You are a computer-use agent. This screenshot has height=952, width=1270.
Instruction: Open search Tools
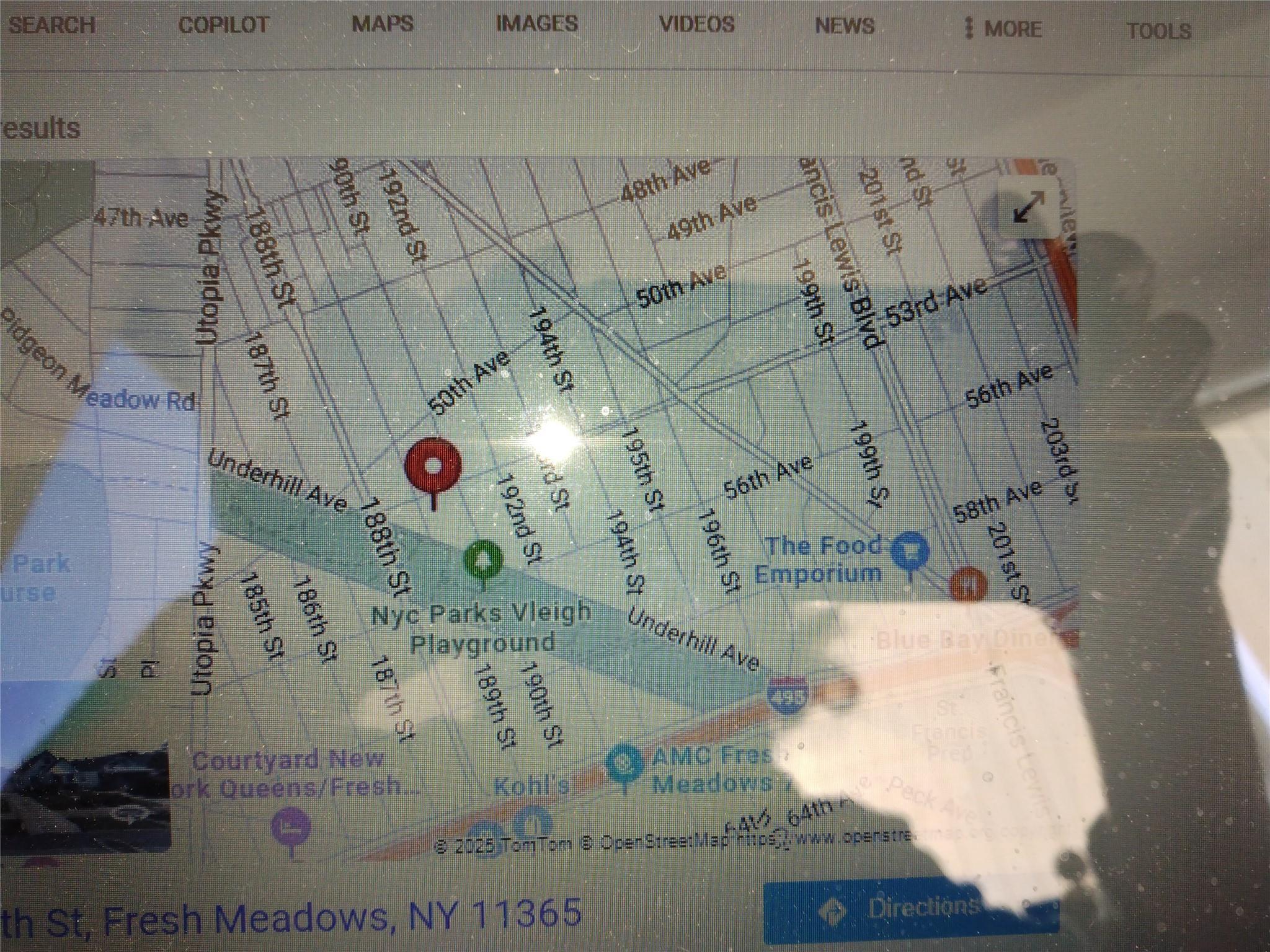pos(1158,31)
